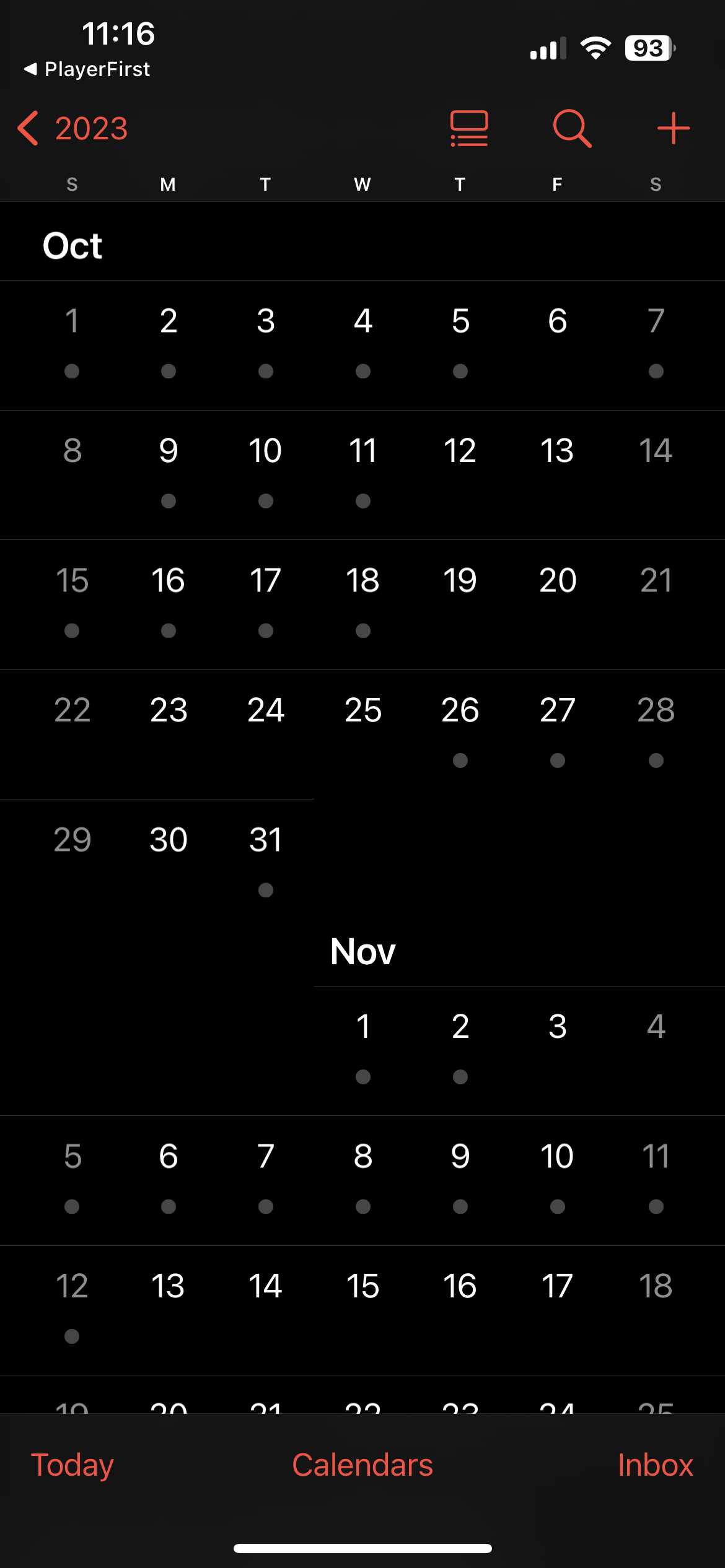Open the Calendars list

point(362,1465)
